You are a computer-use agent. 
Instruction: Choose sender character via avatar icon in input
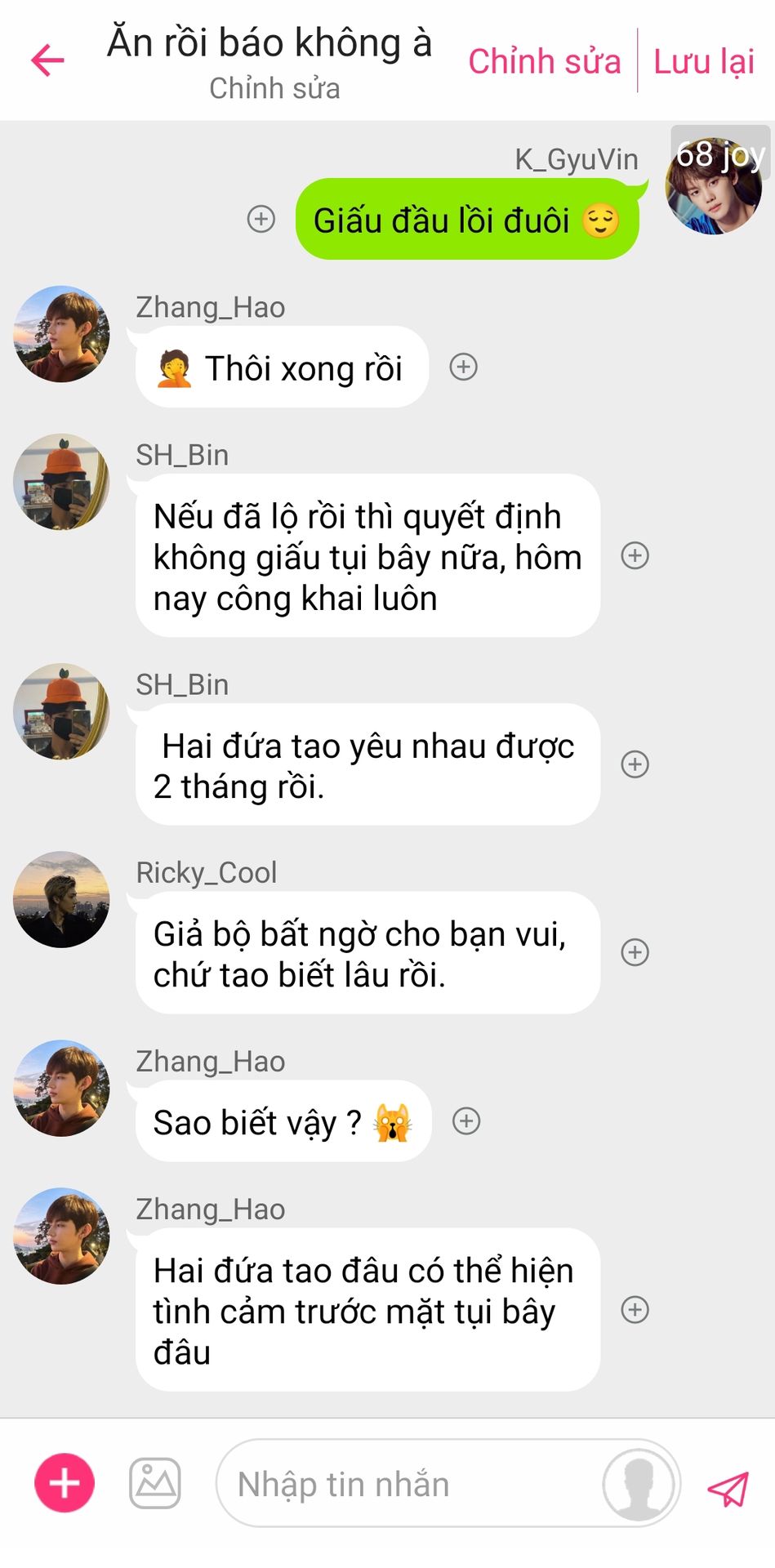(x=639, y=1485)
